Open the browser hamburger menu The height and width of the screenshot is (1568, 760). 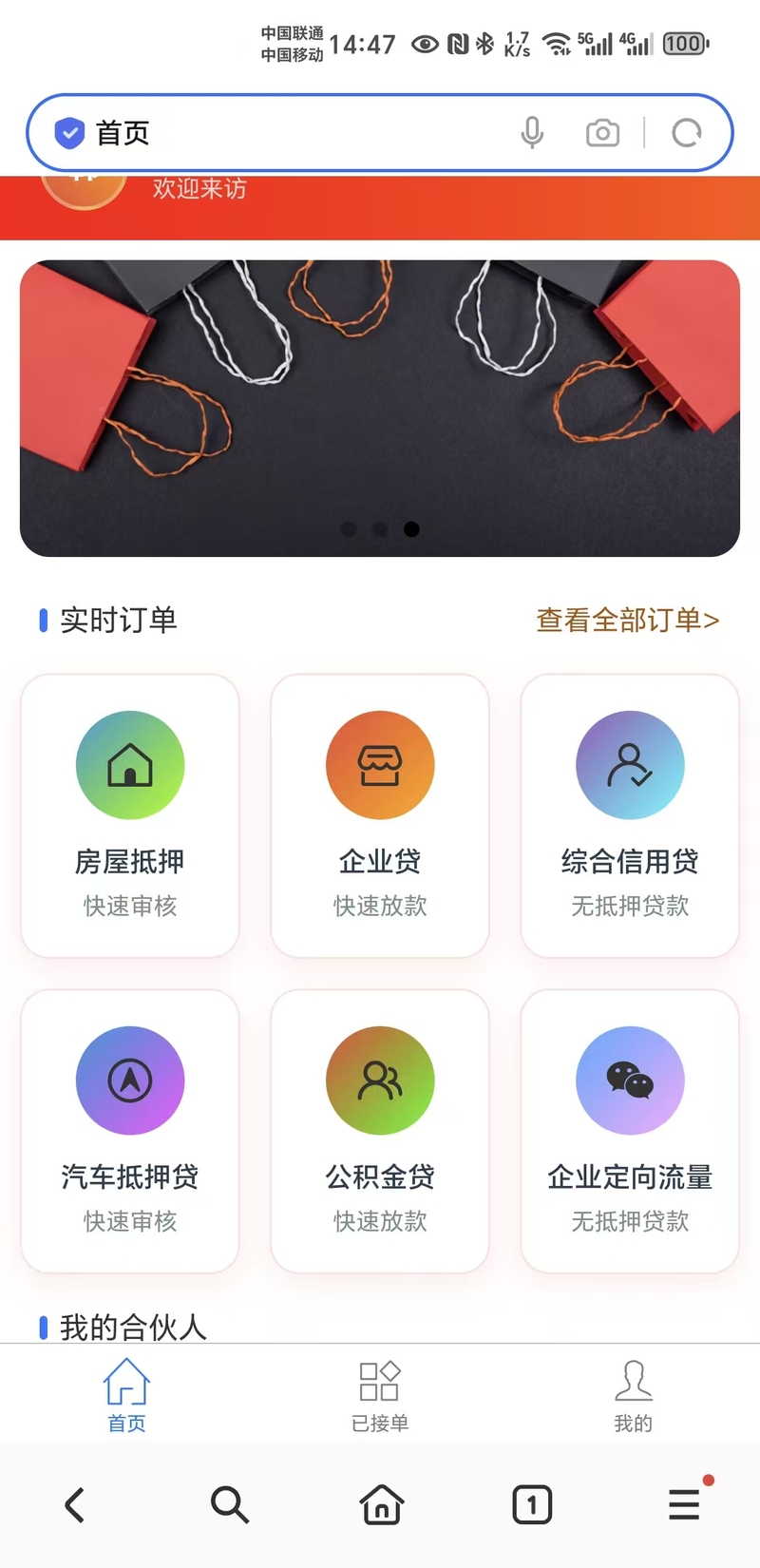pyautogui.click(x=684, y=1504)
